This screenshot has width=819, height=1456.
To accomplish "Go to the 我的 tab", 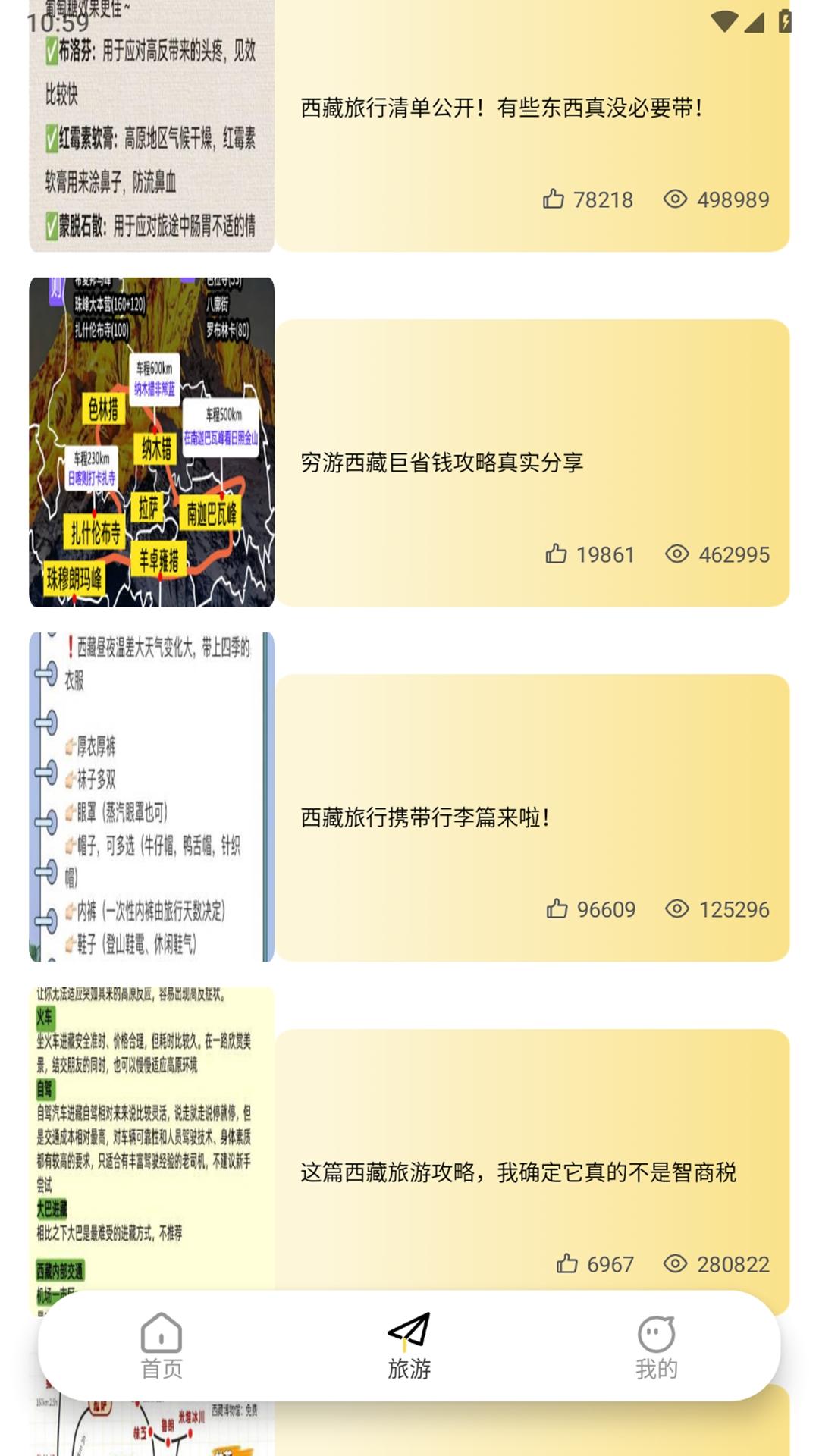I will (657, 1346).
